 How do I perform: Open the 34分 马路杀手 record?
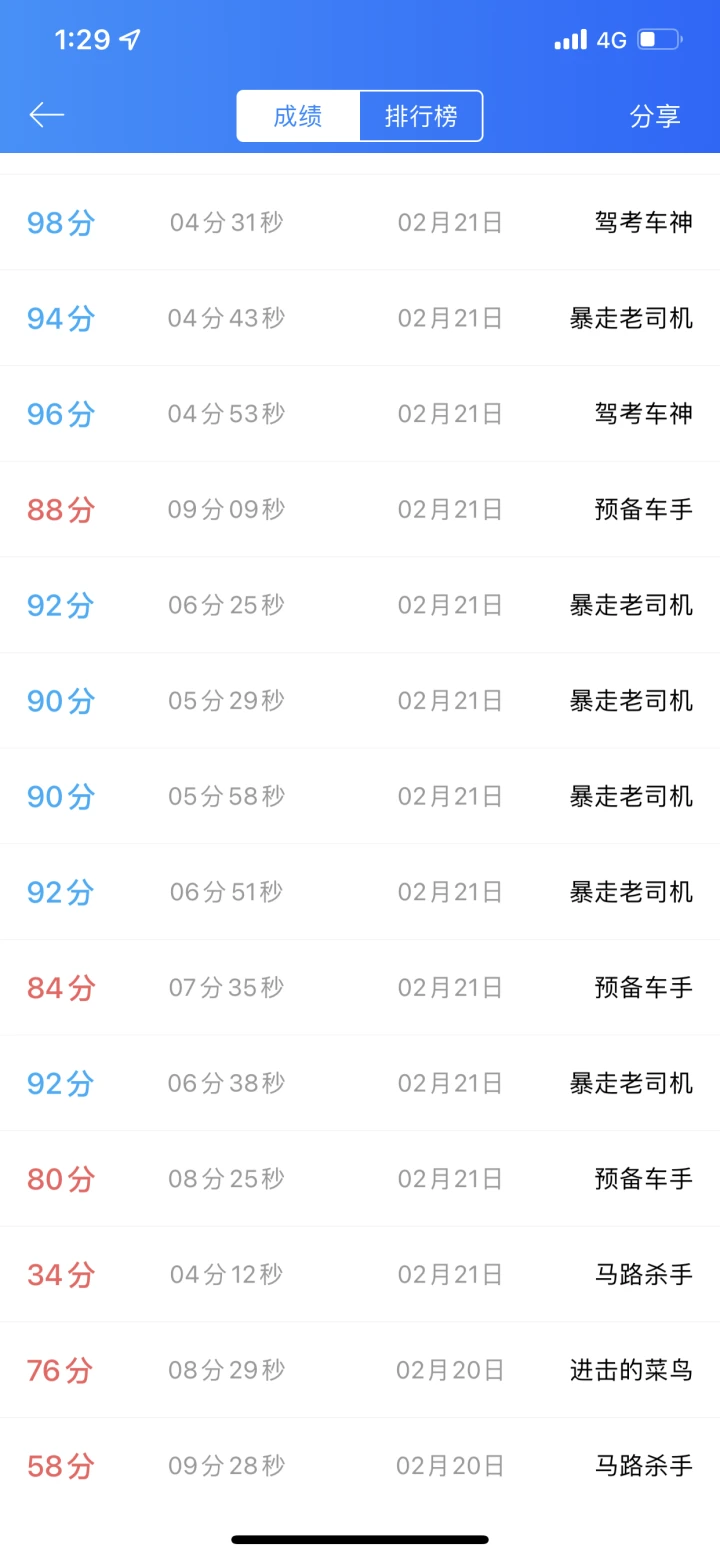click(360, 1275)
